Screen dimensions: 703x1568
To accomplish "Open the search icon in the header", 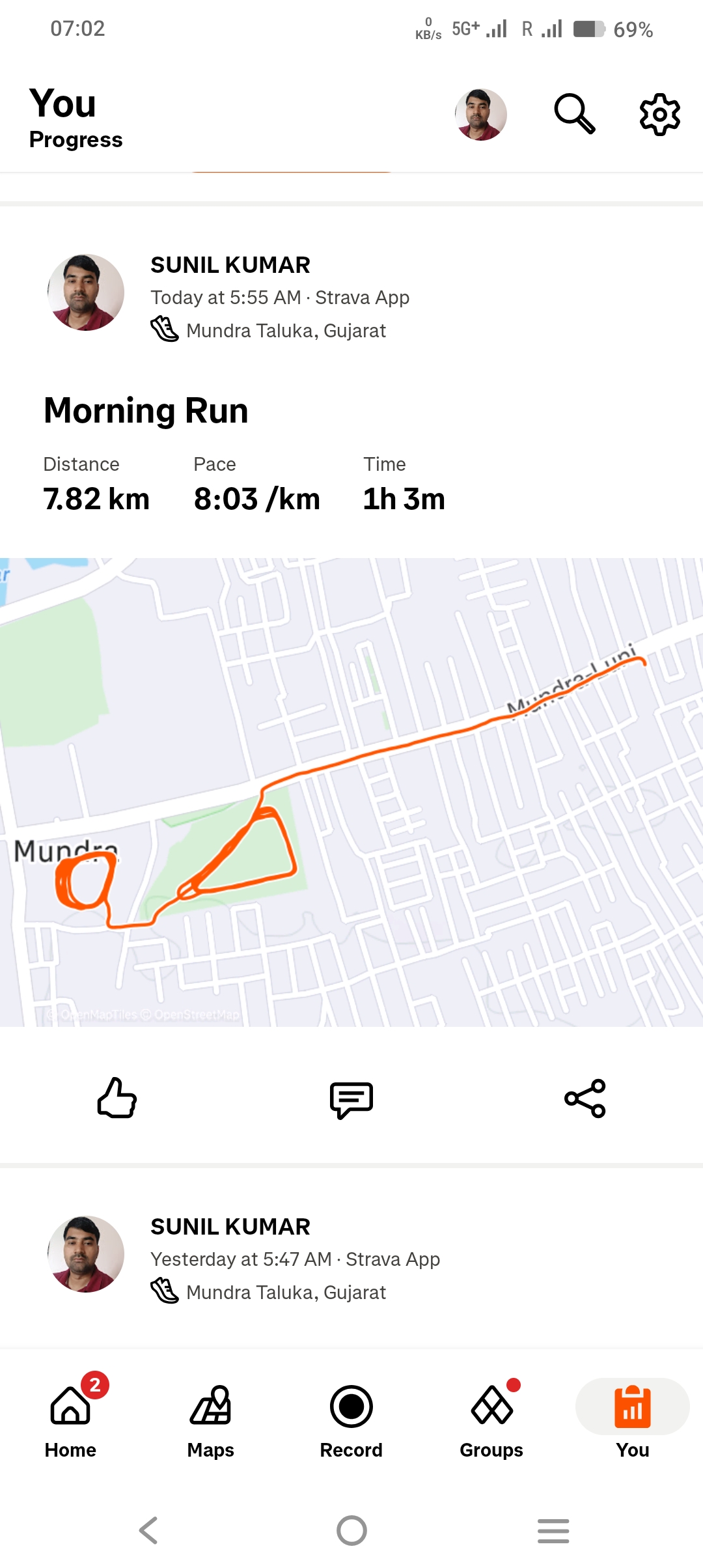I will tap(574, 114).
